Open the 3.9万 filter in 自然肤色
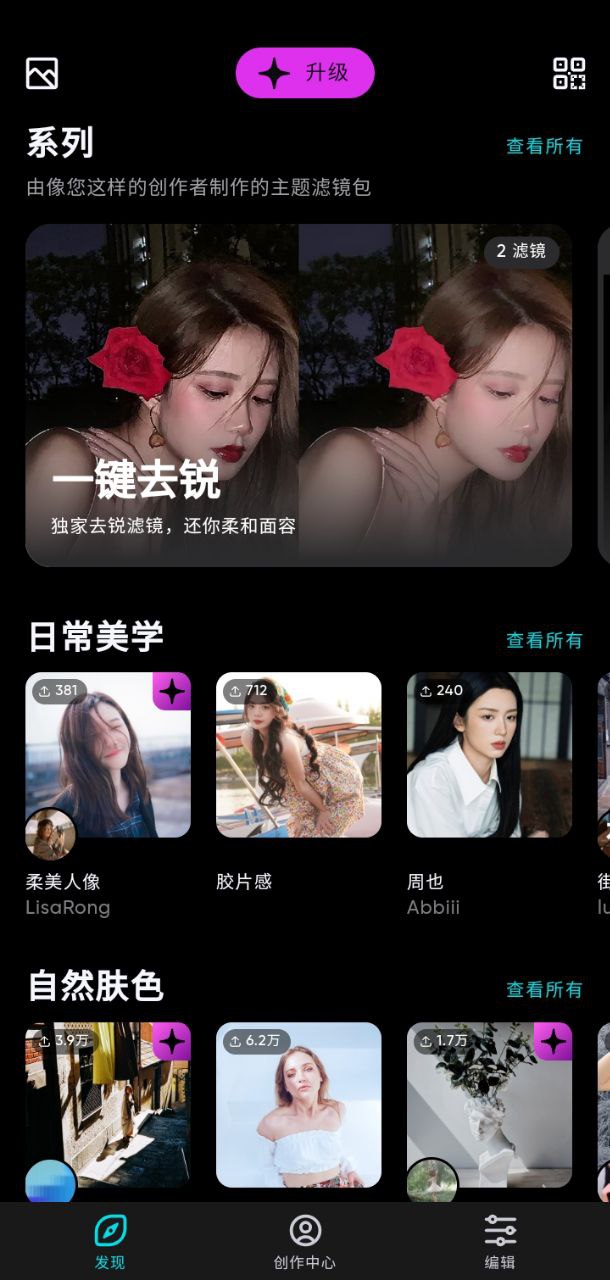610x1280 pixels. click(108, 1105)
